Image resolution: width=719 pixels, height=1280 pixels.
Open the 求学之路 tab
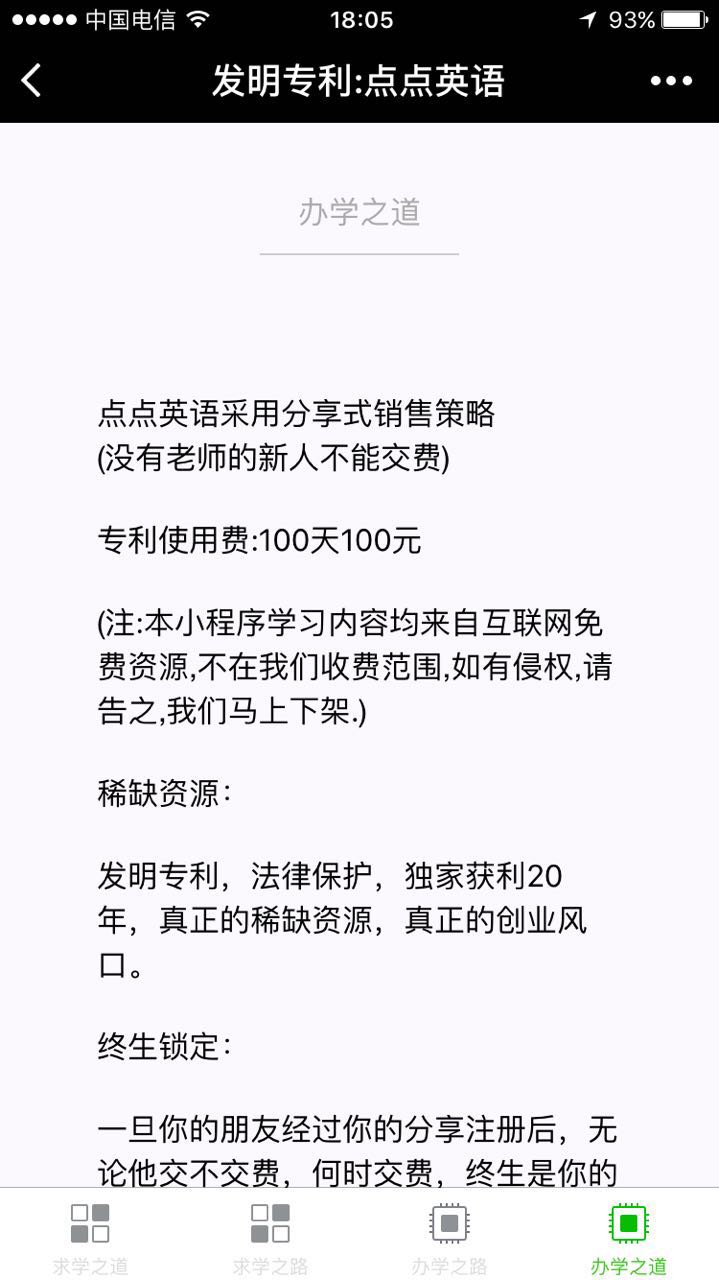point(270,1236)
